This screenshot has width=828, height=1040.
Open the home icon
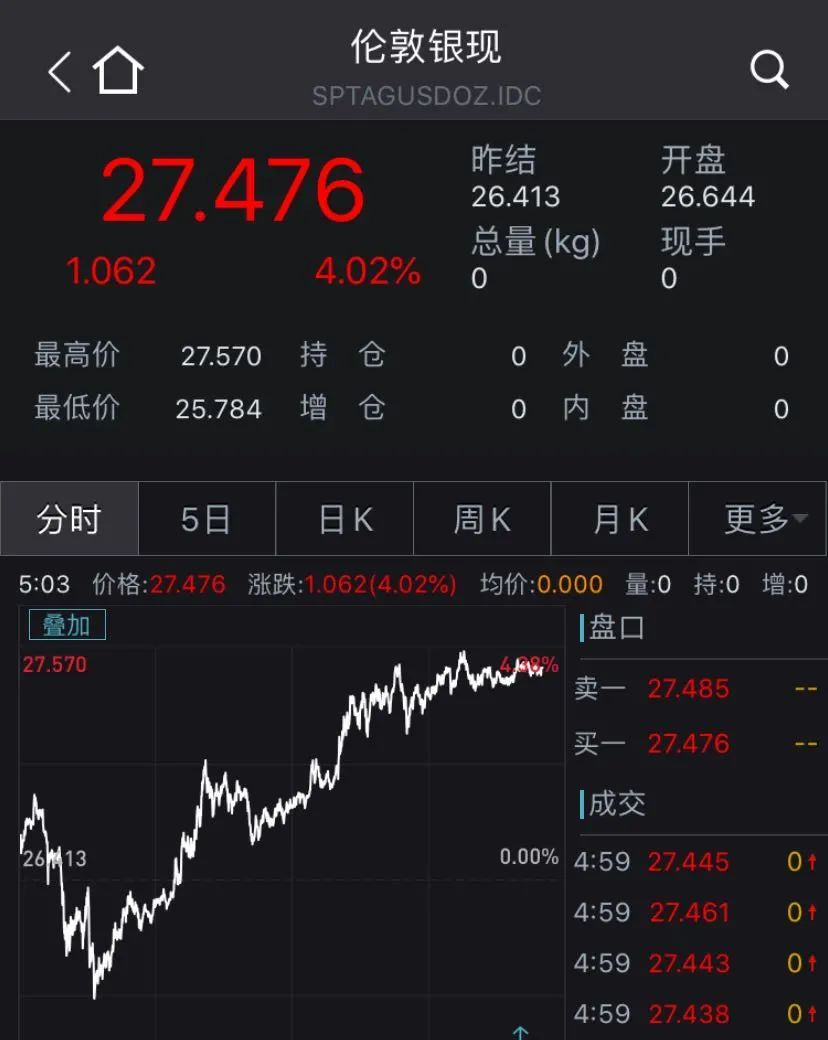(x=118, y=71)
